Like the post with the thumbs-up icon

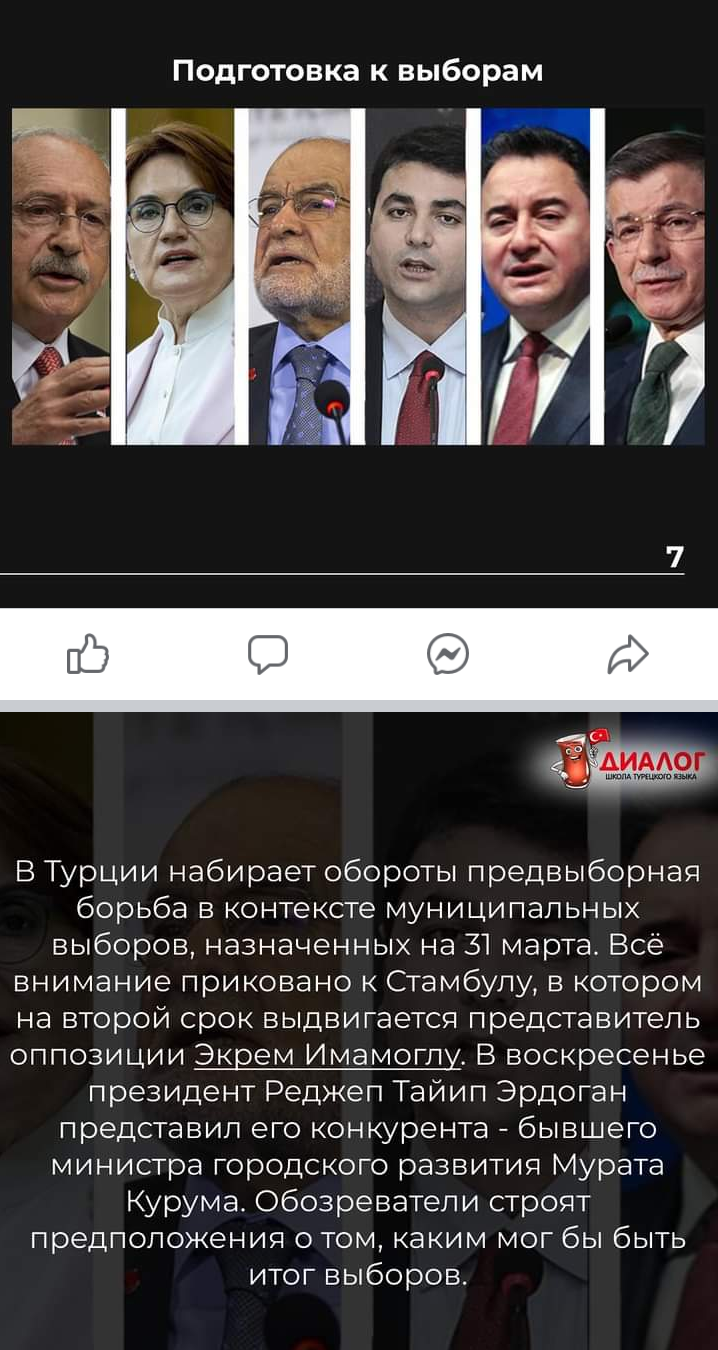(x=88, y=655)
